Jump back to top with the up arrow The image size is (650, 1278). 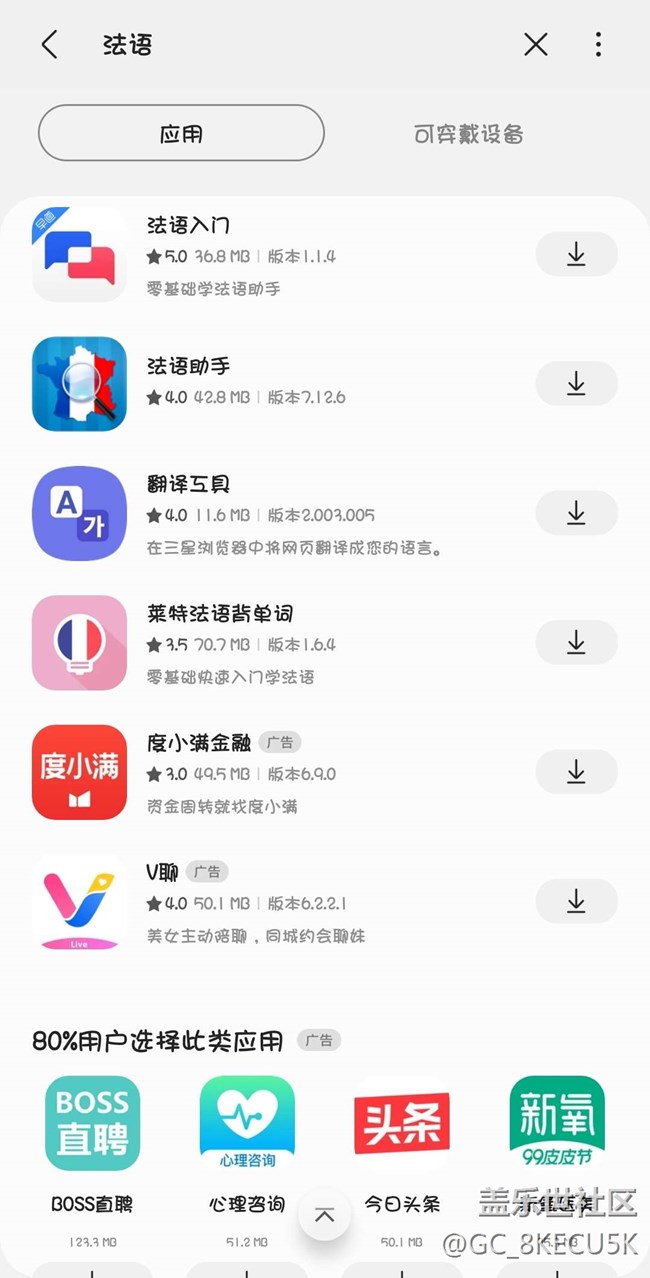(x=324, y=1215)
